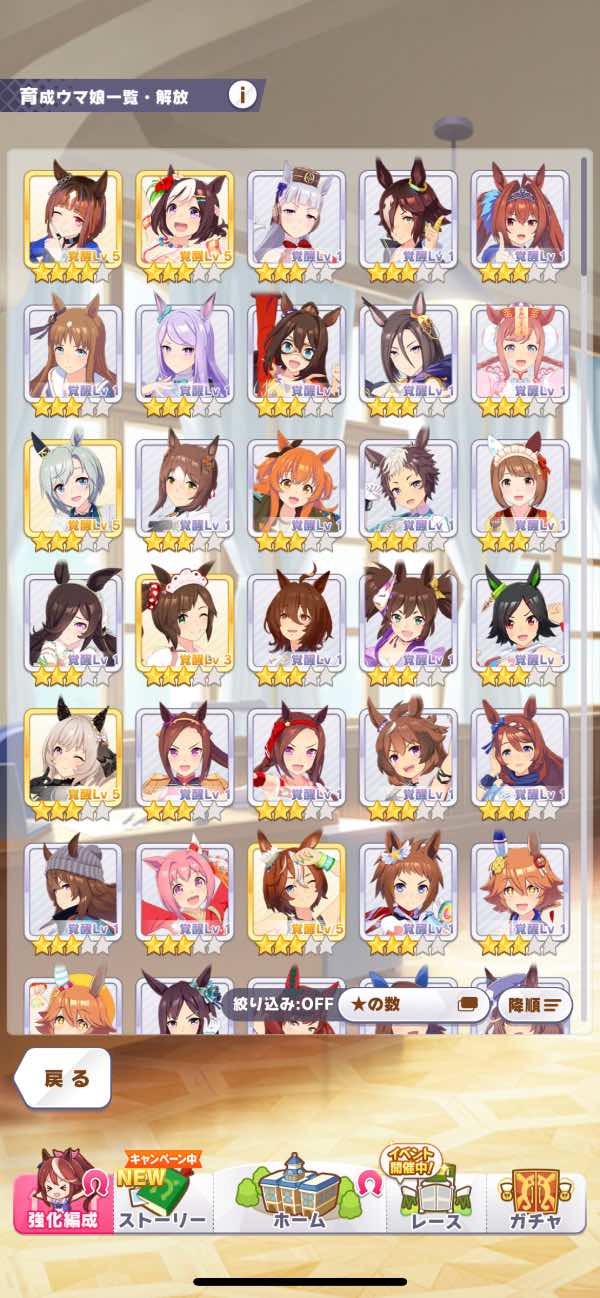Toggle the 降順 sort order
Viewport: 600px width, 1298px height.
pyautogui.click(x=534, y=1004)
